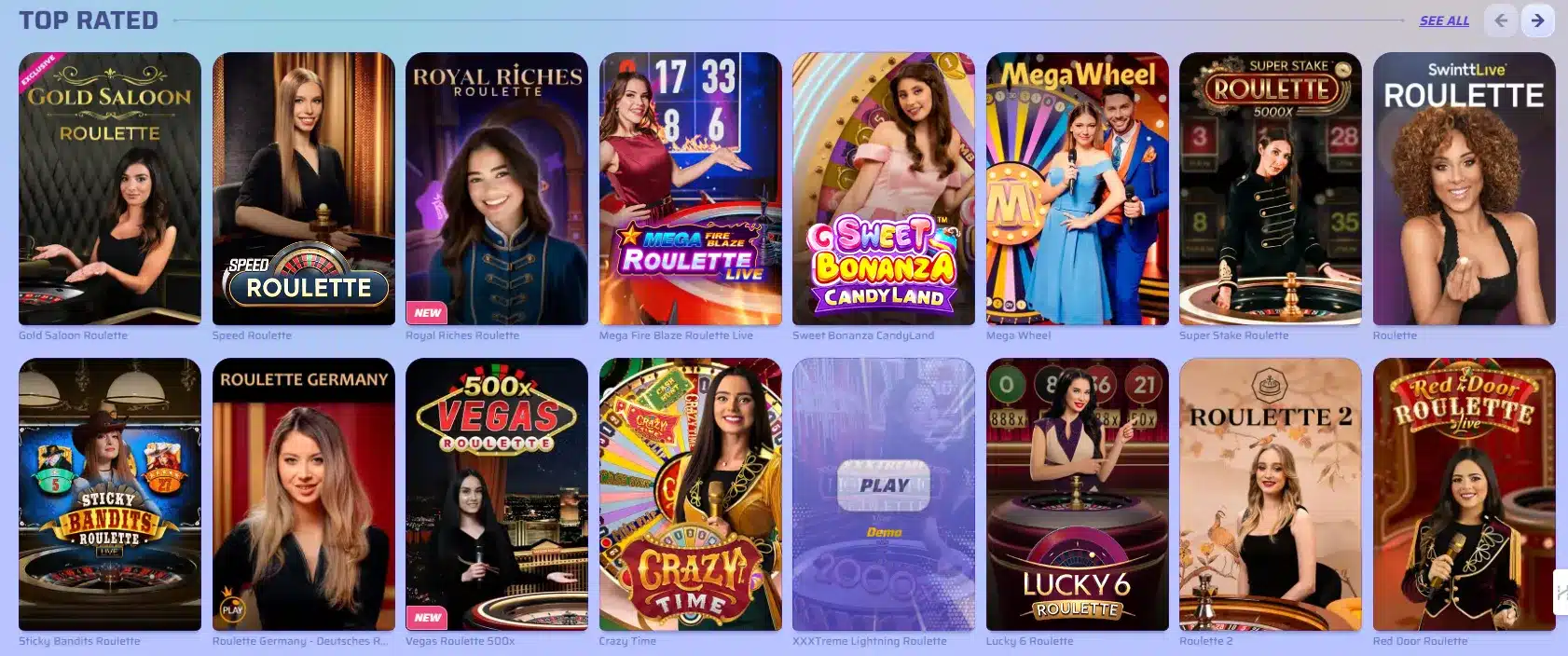The width and height of the screenshot is (1568, 656).
Task: Go to previous top rated games
Action: point(1500,20)
